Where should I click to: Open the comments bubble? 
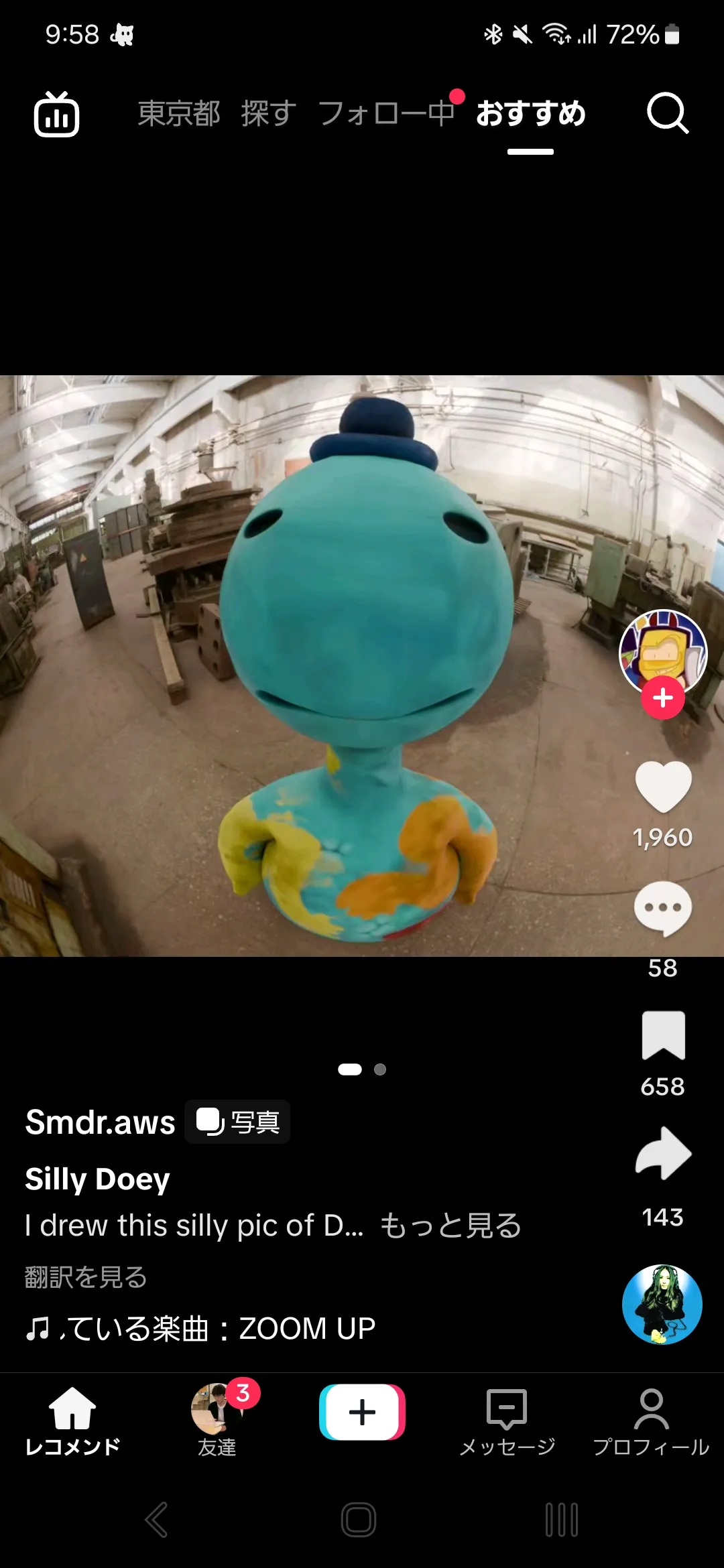click(663, 909)
